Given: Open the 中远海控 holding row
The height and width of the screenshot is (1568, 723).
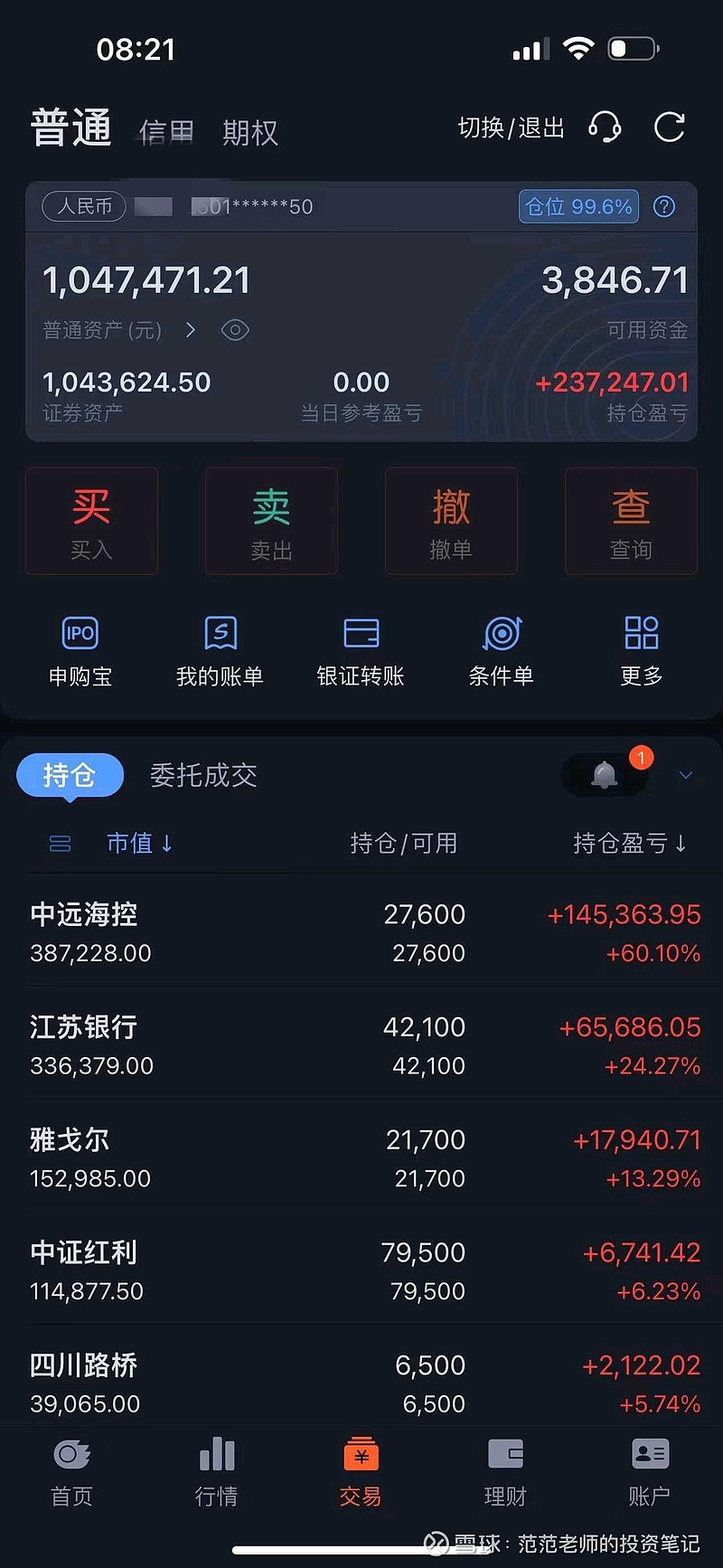Looking at the screenshot, I should click(x=361, y=931).
